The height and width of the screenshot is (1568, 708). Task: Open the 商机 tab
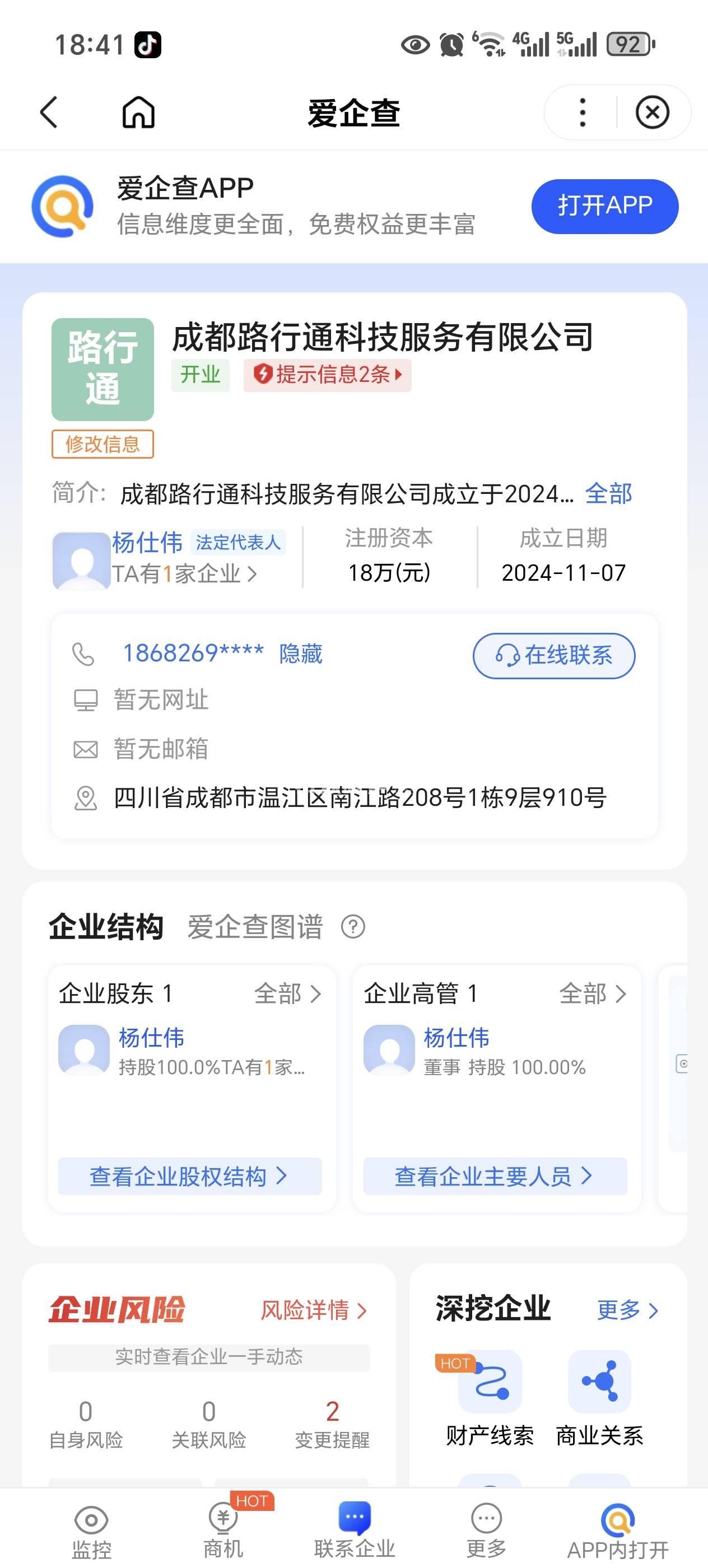(x=223, y=1532)
